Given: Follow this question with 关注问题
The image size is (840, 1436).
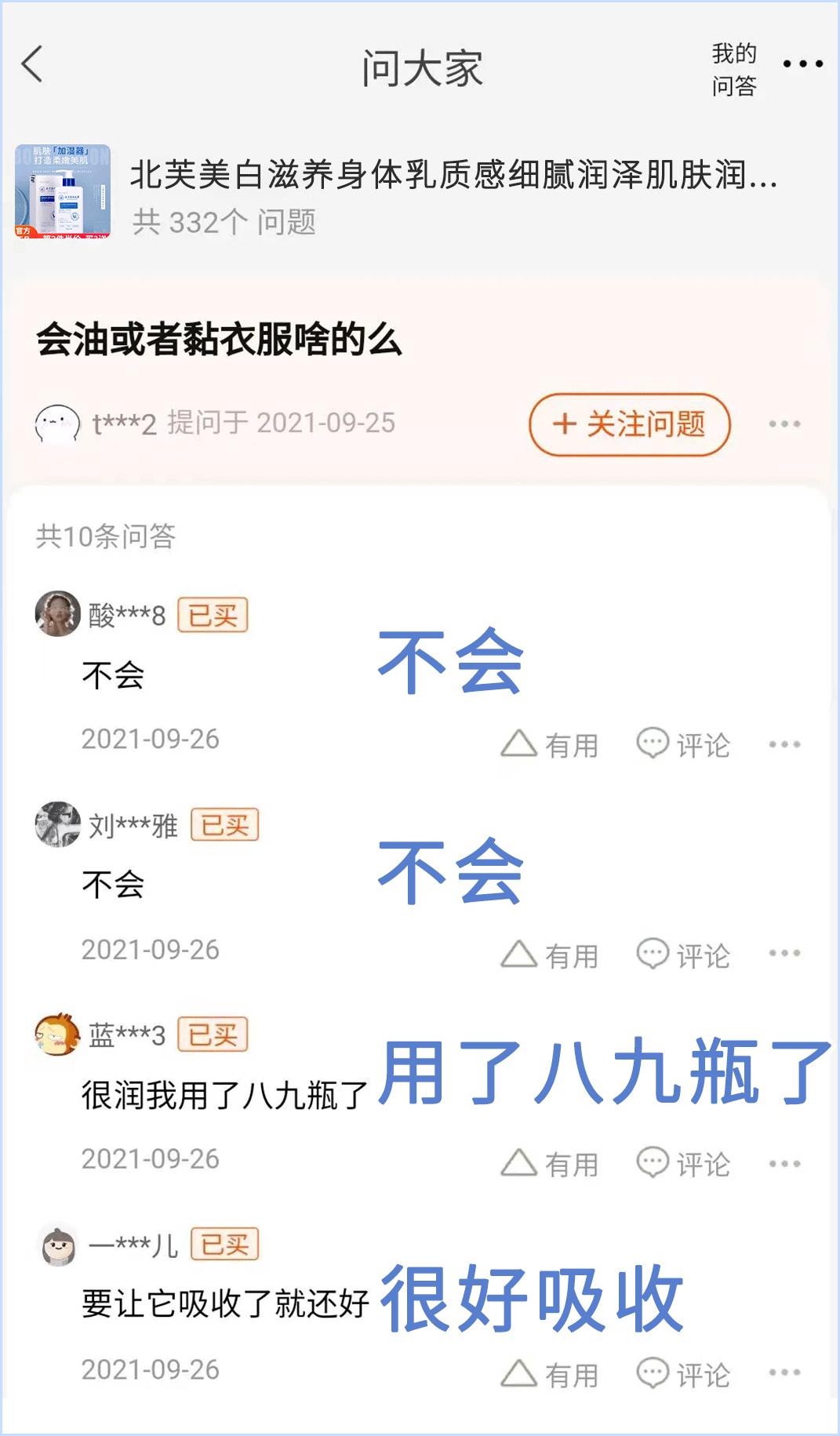Looking at the screenshot, I should (x=630, y=424).
